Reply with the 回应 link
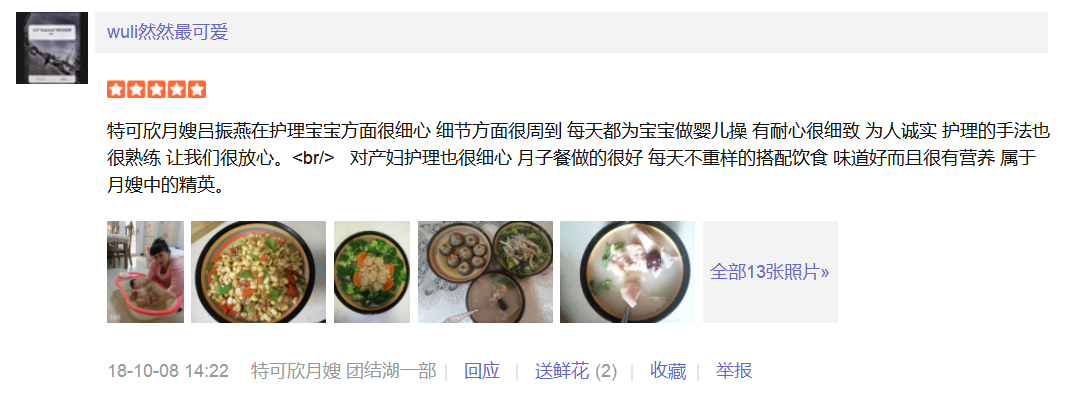Viewport: 1070px width, 401px height. (481, 371)
